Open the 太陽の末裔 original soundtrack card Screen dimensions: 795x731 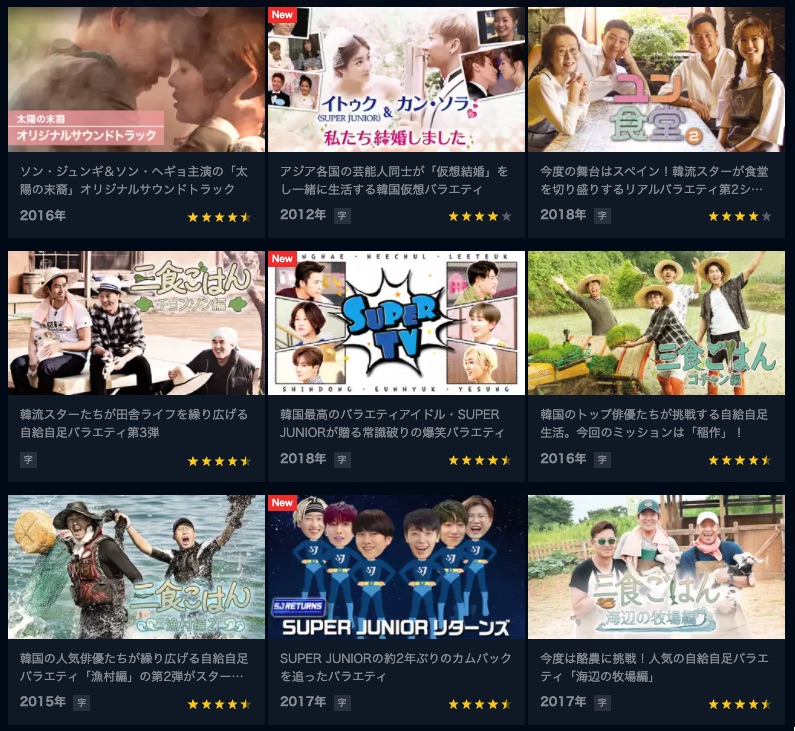[x=136, y=80]
